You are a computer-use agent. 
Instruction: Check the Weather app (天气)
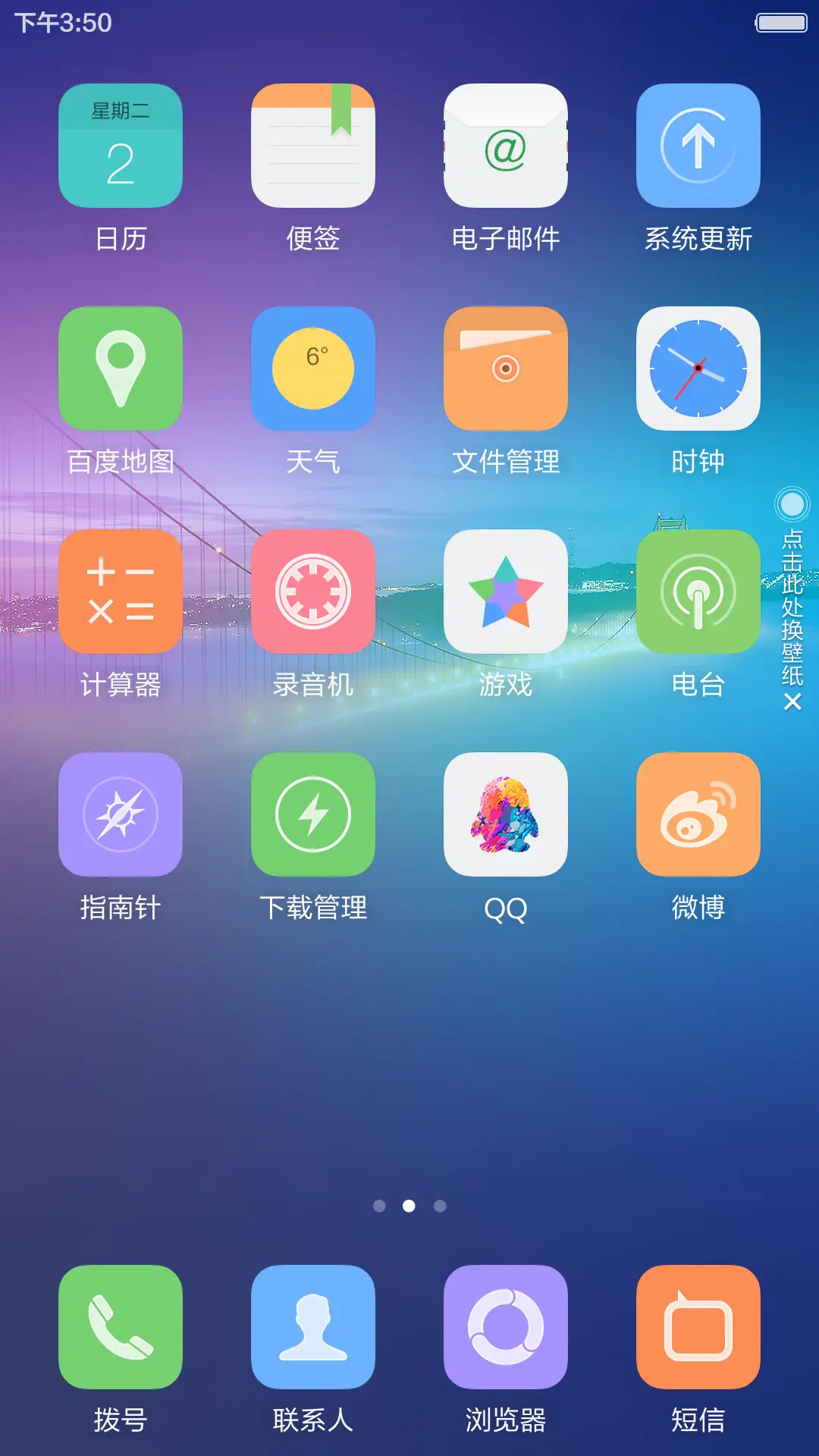tap(313, 368)
